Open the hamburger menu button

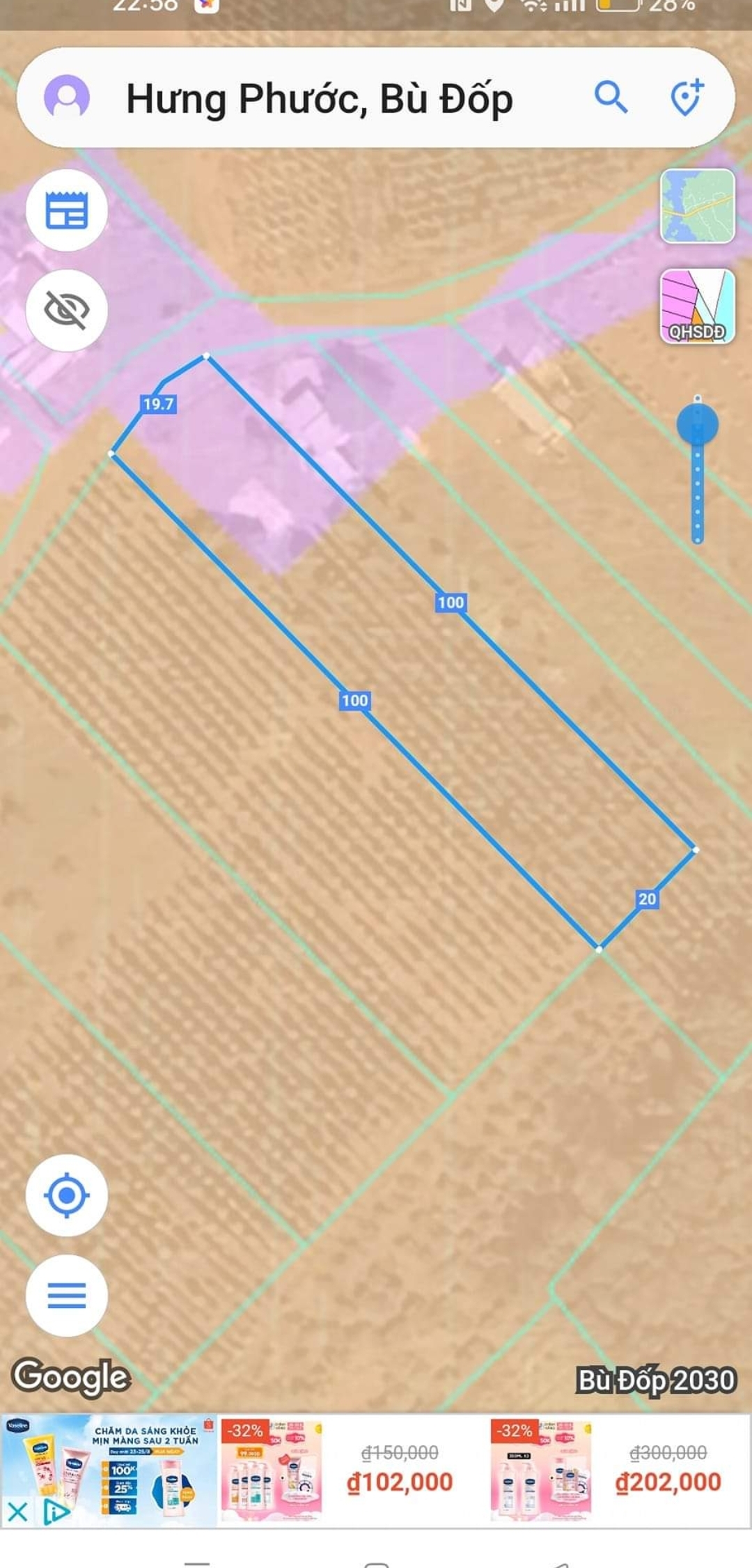click(x=67, y=1296)
